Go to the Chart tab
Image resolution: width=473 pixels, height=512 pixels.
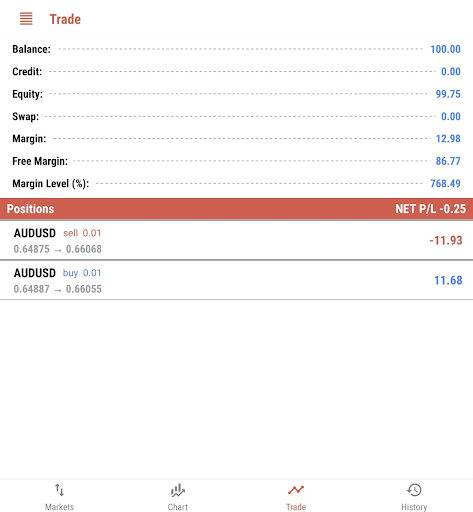coord(178,496)
